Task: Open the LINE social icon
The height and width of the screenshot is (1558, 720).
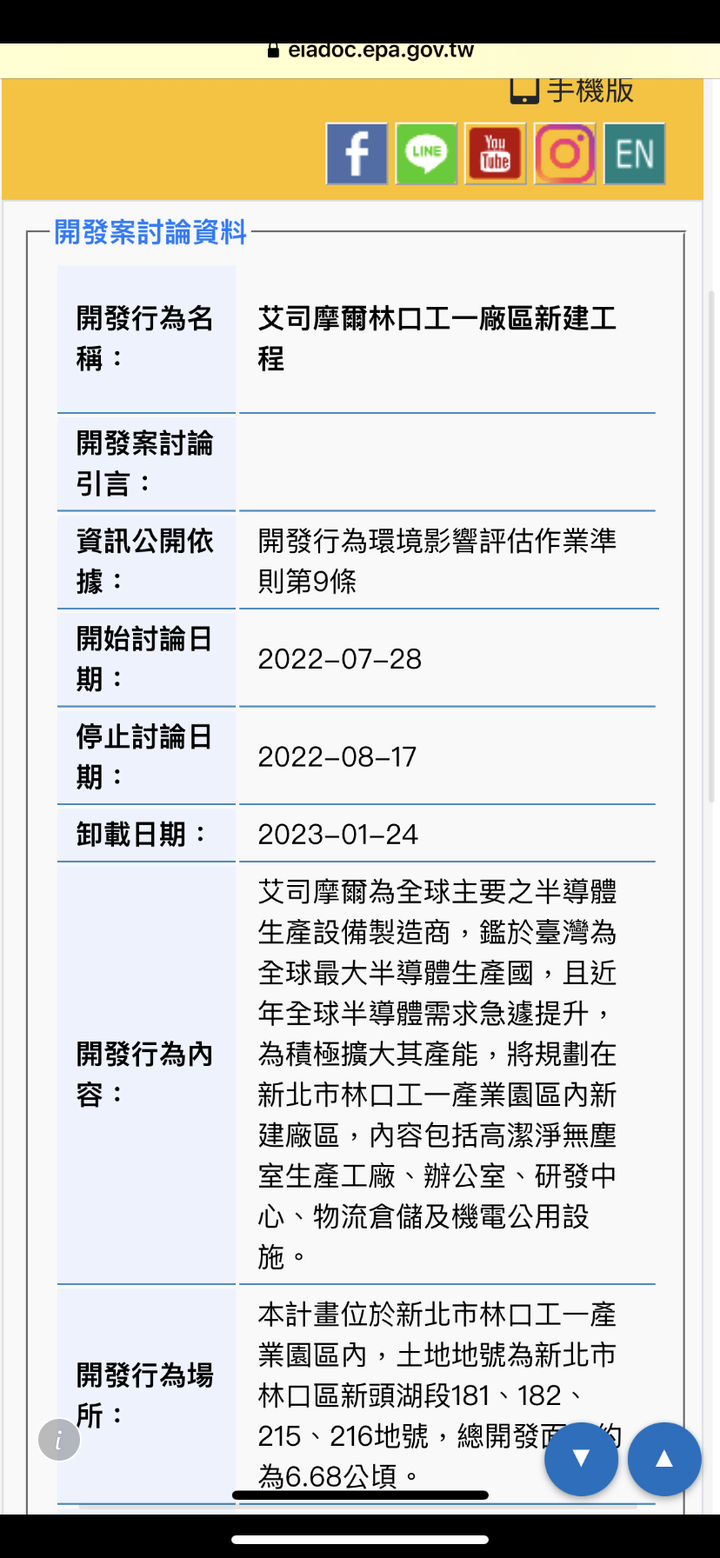Action: point(426,154)
